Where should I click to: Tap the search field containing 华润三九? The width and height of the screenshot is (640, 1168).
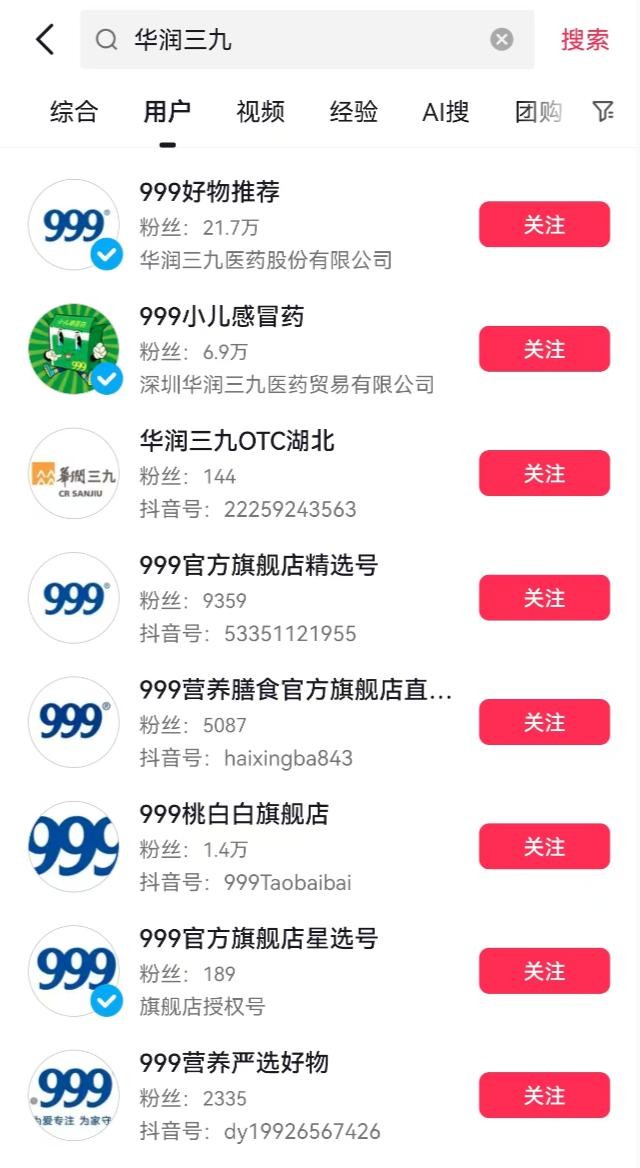pos(300,40)
